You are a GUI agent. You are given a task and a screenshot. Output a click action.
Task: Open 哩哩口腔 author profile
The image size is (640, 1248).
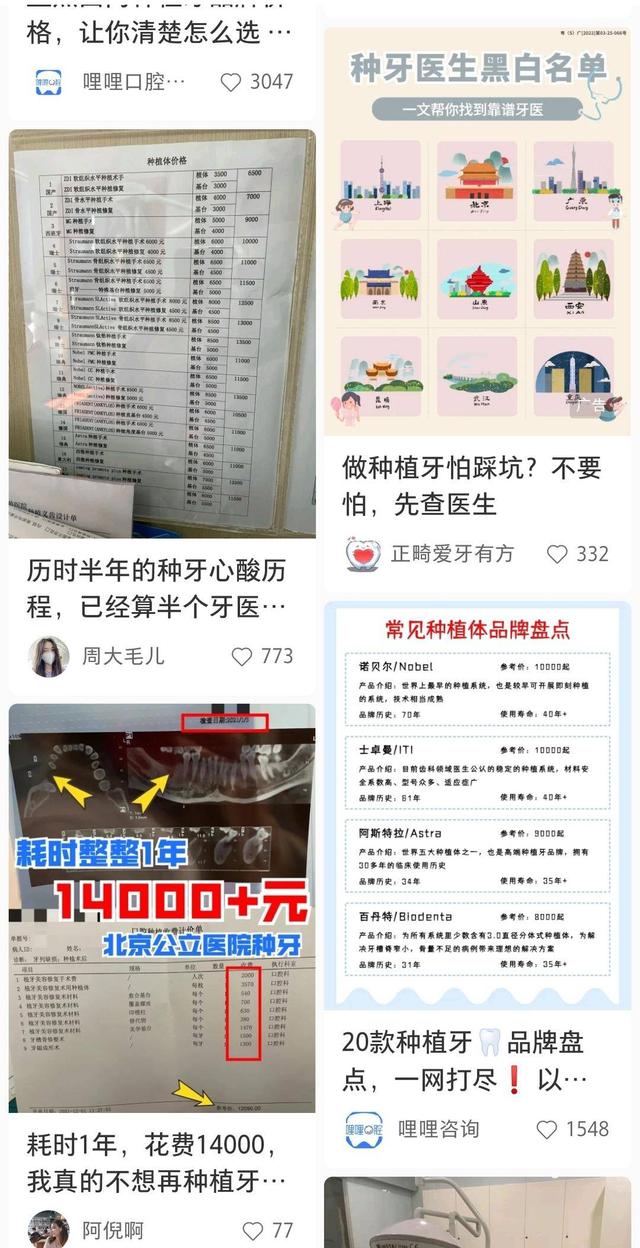(48, 82)
